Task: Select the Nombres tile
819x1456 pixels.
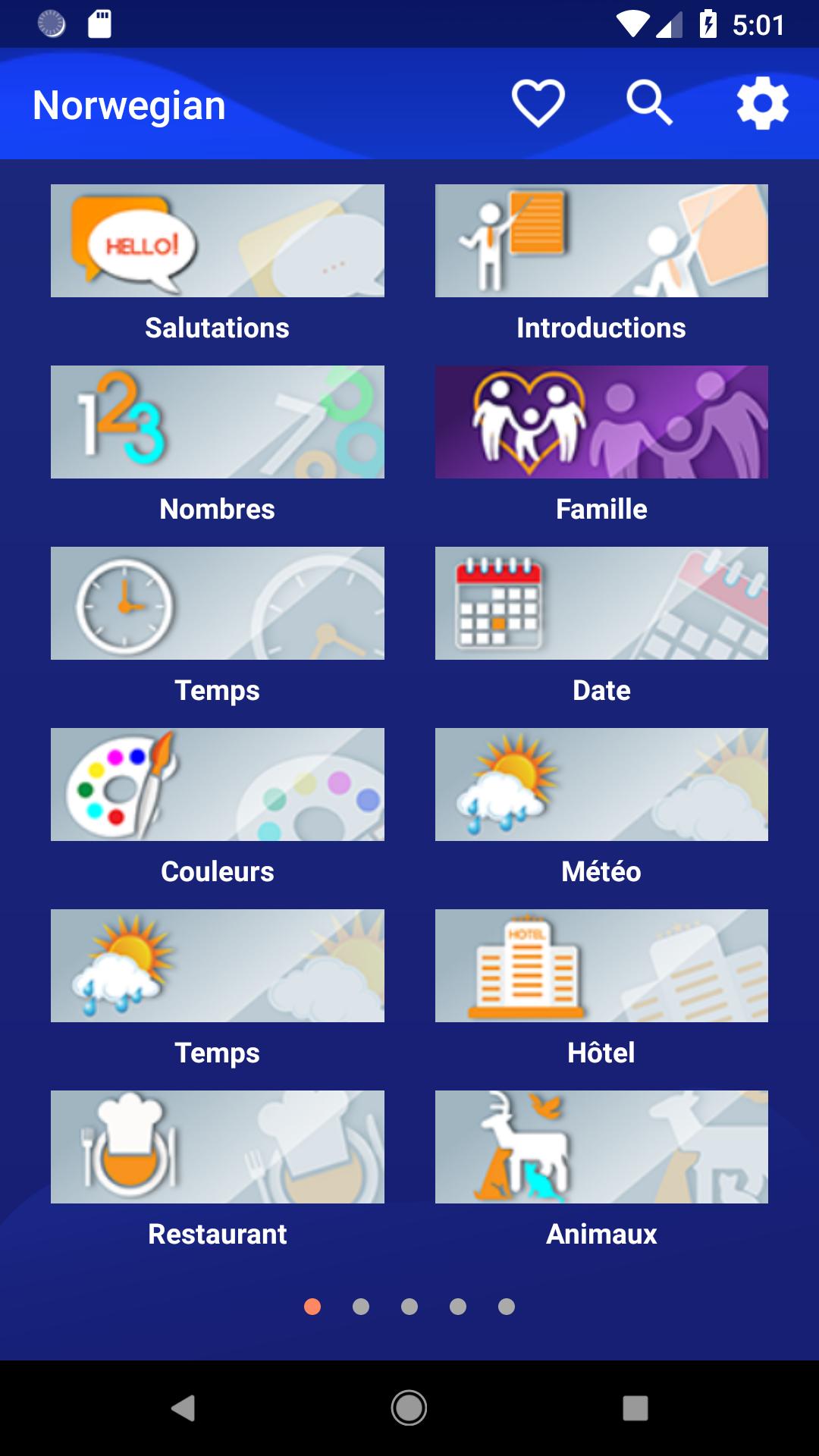Action: [218, 444]
